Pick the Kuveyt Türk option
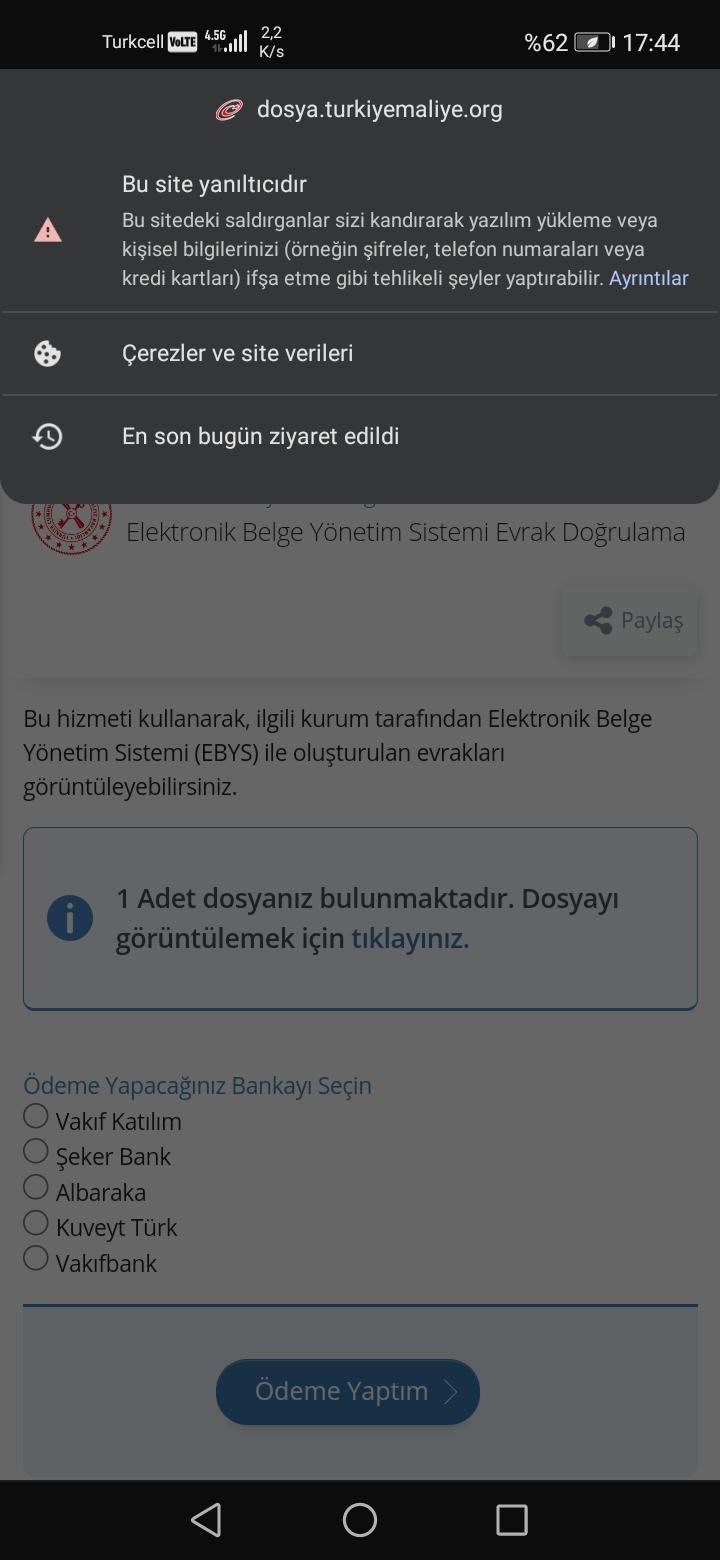The image size is (720, 1560). click(x=36, y=1223)
